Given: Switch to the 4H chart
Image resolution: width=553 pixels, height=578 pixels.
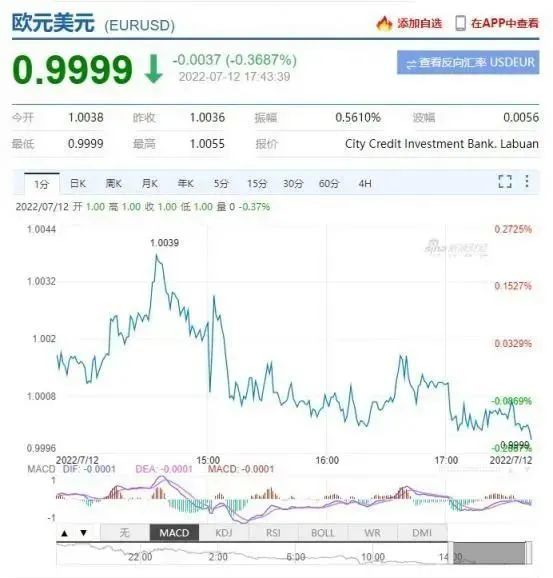Looking at the screenshot, I should tap(365, 184).
